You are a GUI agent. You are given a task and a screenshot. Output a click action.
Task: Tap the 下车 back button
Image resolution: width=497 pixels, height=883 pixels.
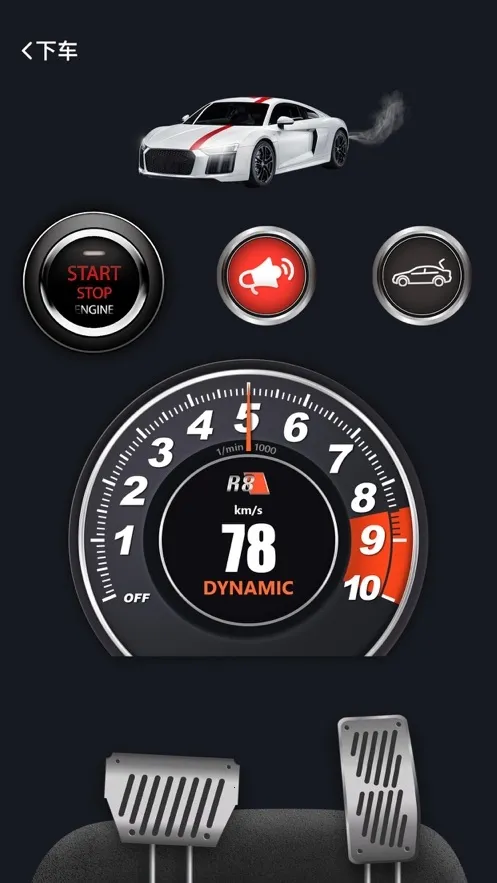[49, 51]
